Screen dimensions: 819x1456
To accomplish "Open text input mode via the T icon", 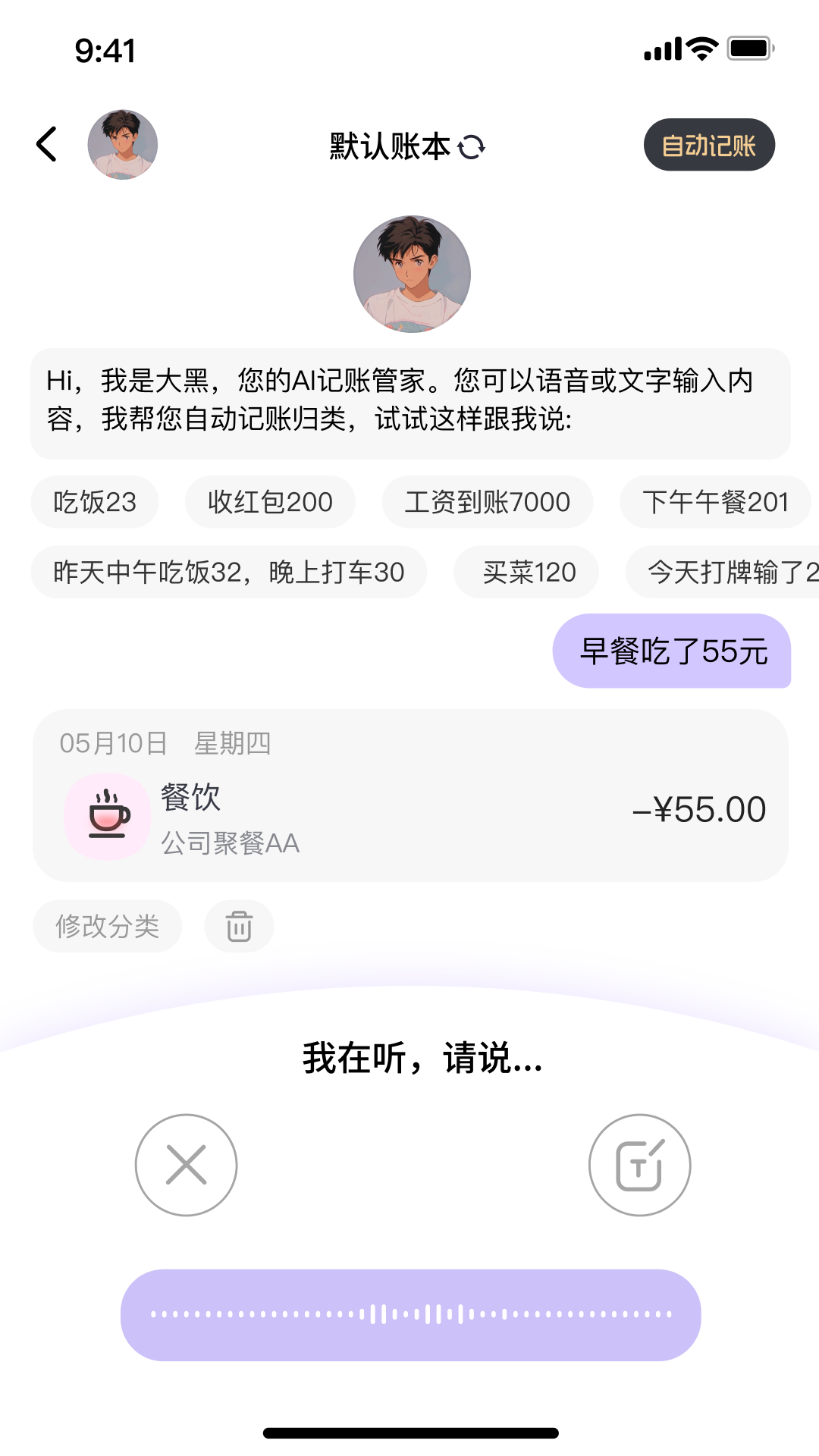I will [639, 1165].
